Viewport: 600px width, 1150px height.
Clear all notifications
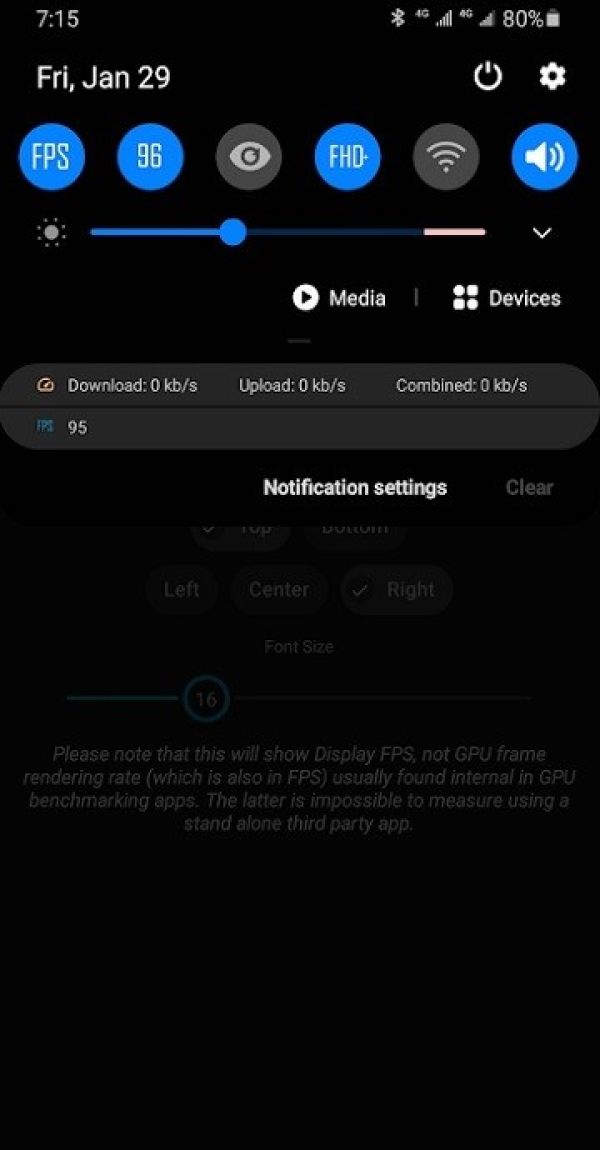pyautogui.click(x=529, y=488)
